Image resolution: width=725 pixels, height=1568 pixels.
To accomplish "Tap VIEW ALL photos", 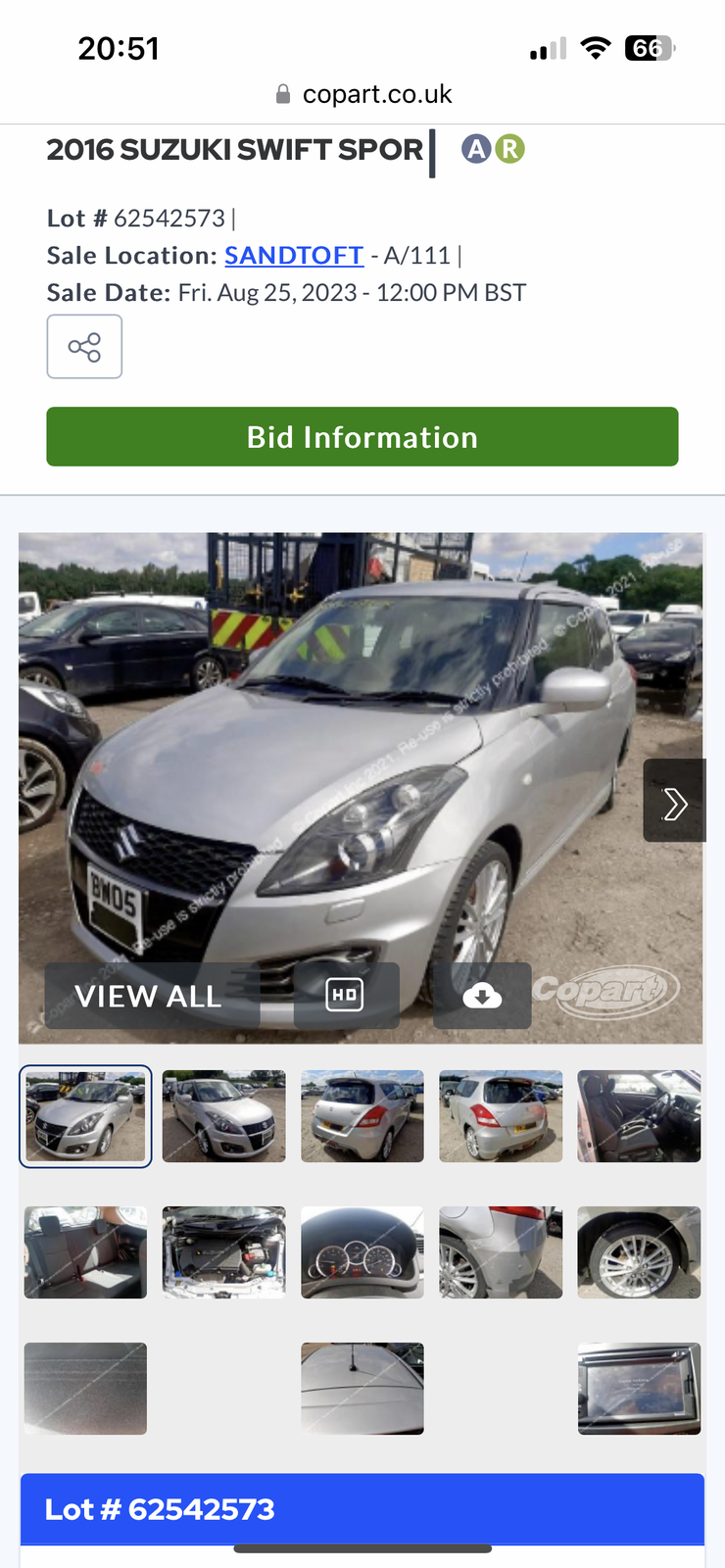I will coord(149,996).
